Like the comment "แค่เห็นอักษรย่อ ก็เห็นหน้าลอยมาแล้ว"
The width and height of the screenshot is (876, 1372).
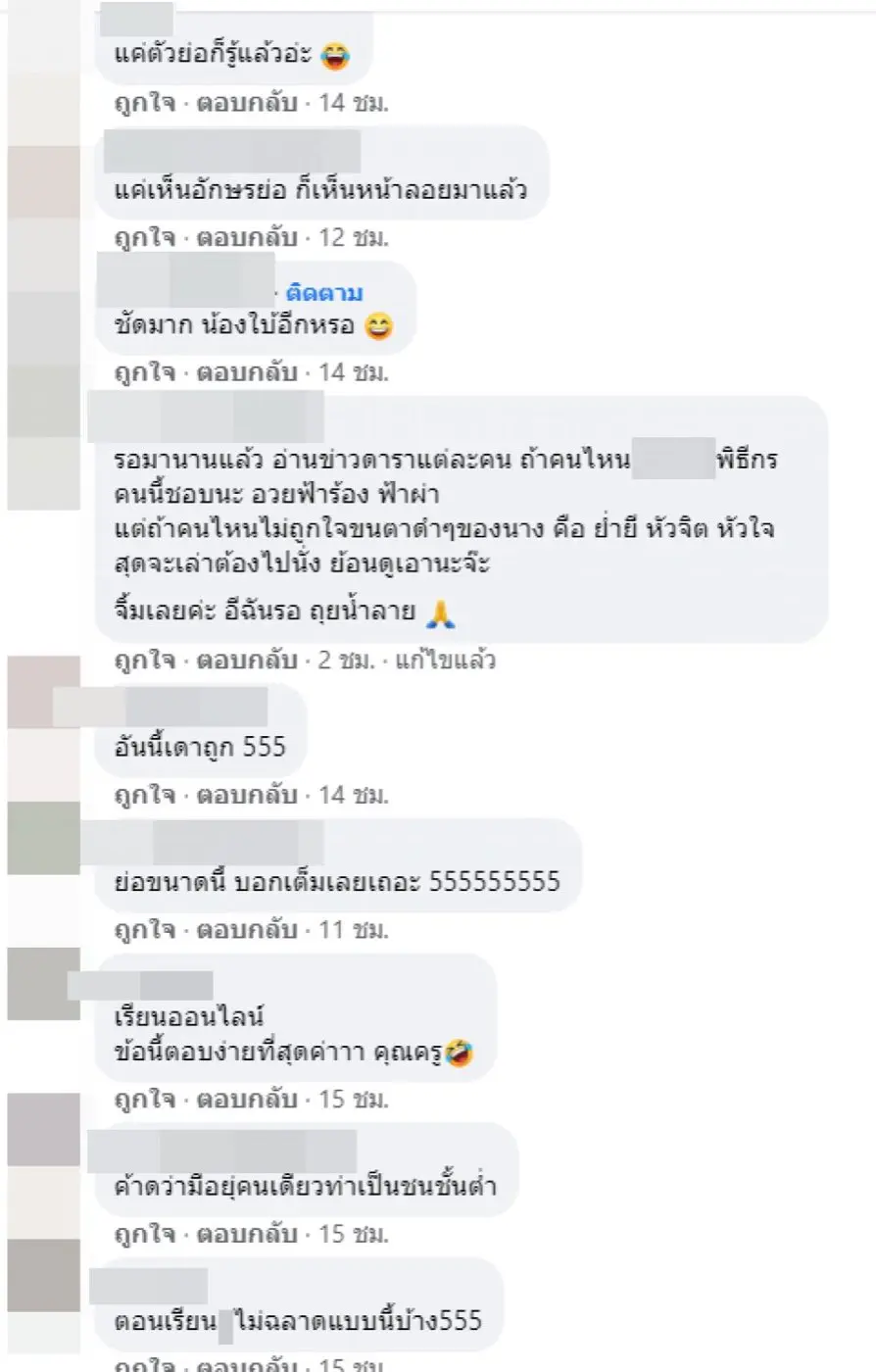coord(143,238)
